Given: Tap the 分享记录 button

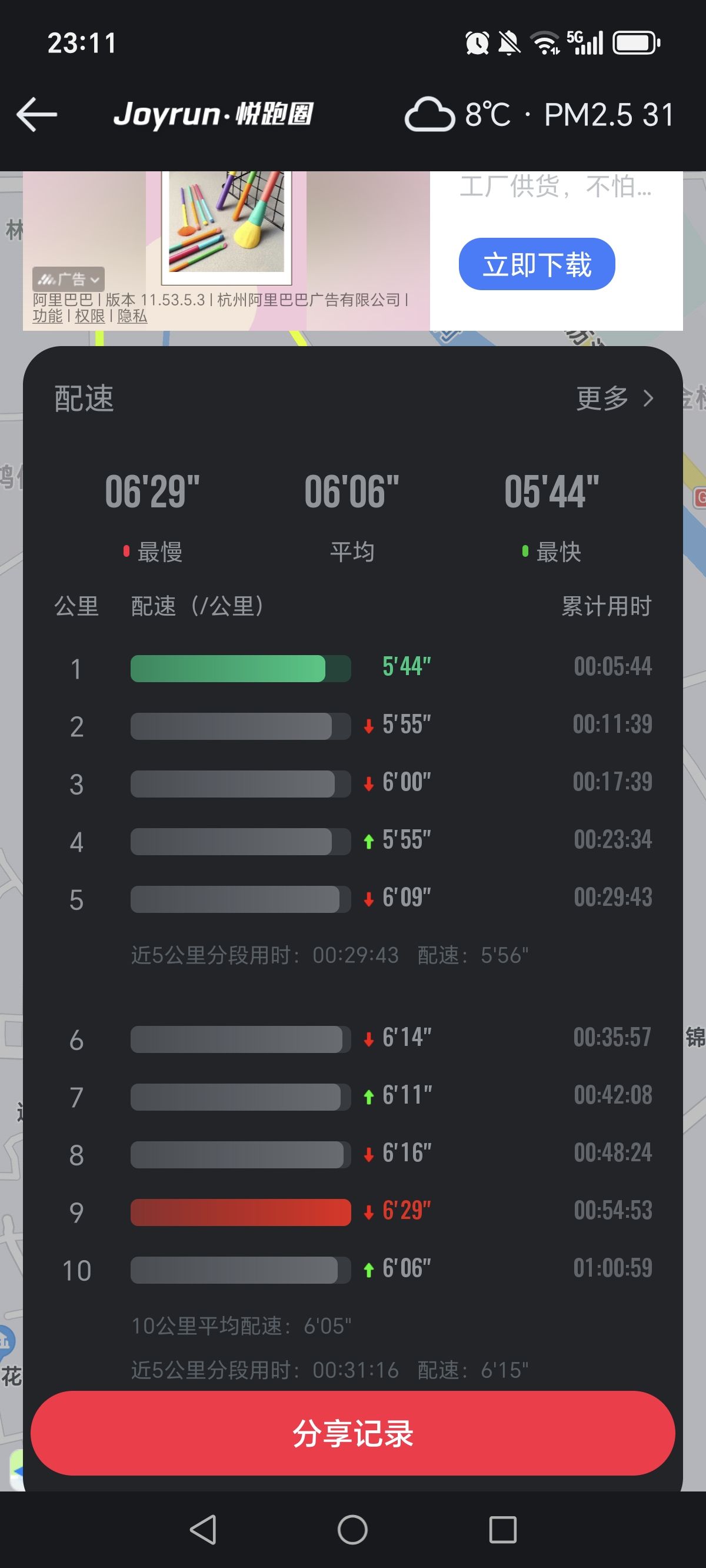Looking at the screenshot, I should 353,1433.
